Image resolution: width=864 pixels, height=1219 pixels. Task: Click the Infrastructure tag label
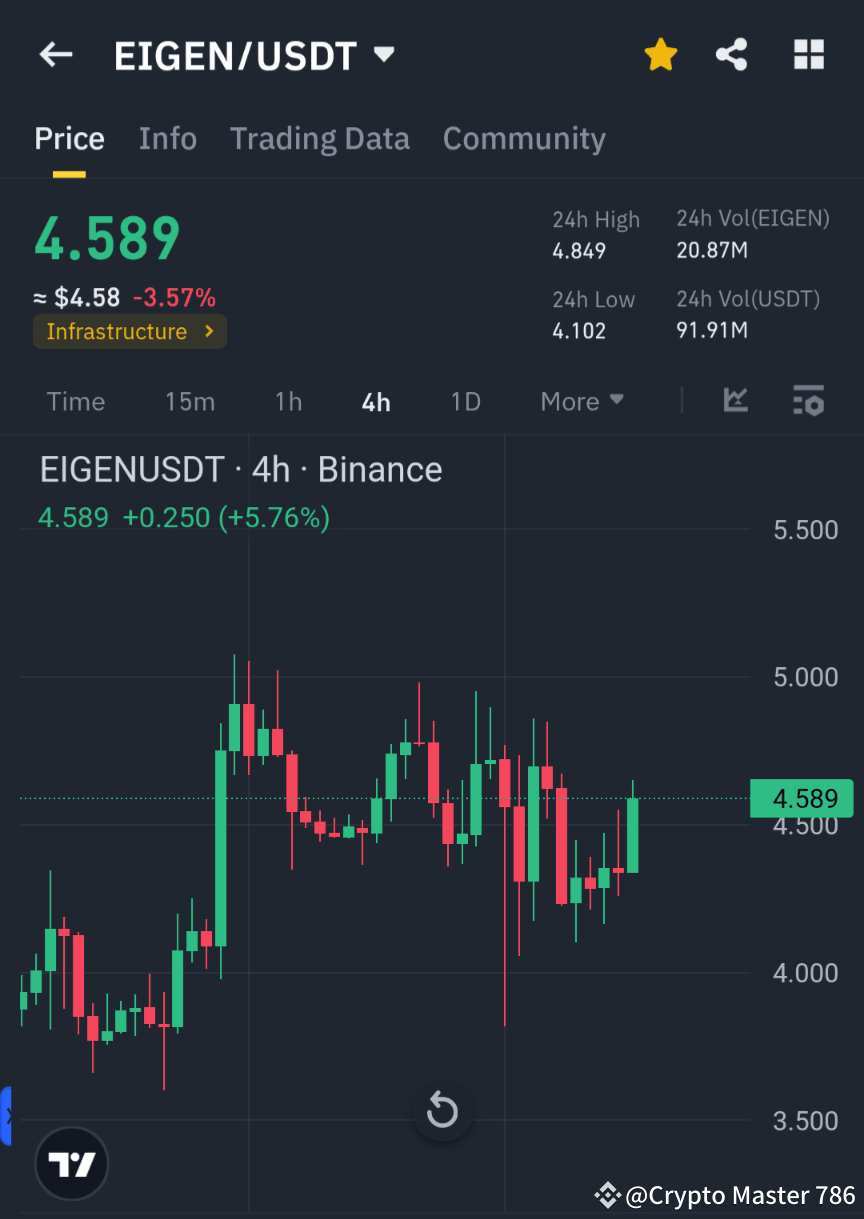[x=117, y=331]
